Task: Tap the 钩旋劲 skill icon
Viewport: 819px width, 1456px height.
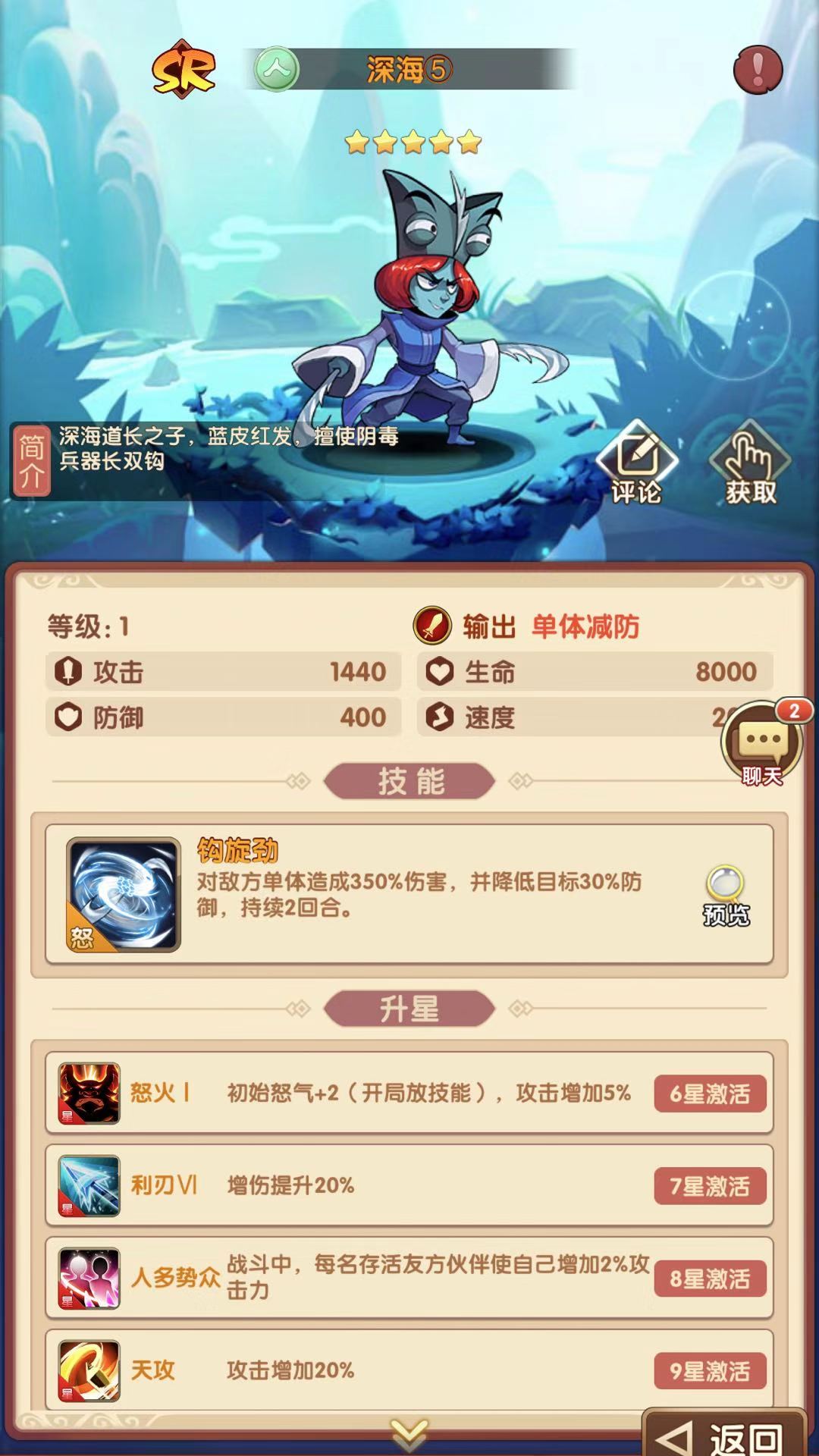Action: click(124, 895)
